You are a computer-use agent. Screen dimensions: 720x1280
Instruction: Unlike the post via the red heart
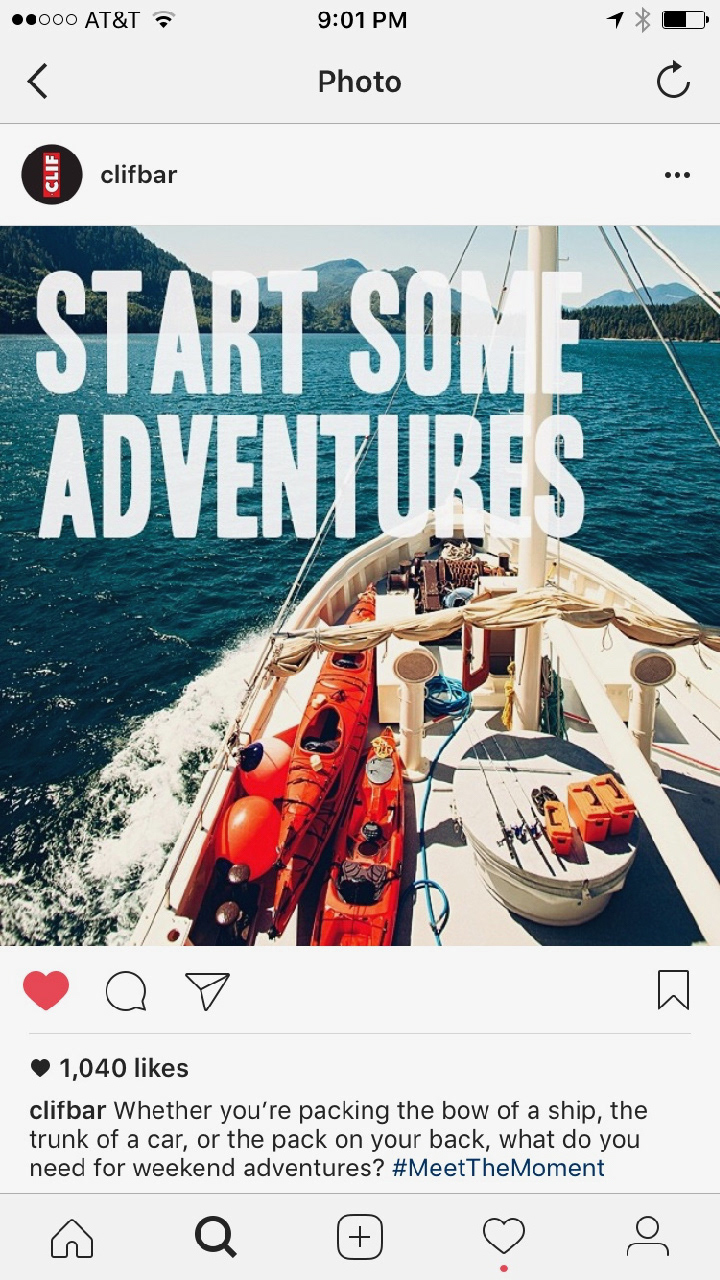pos(46,990)
